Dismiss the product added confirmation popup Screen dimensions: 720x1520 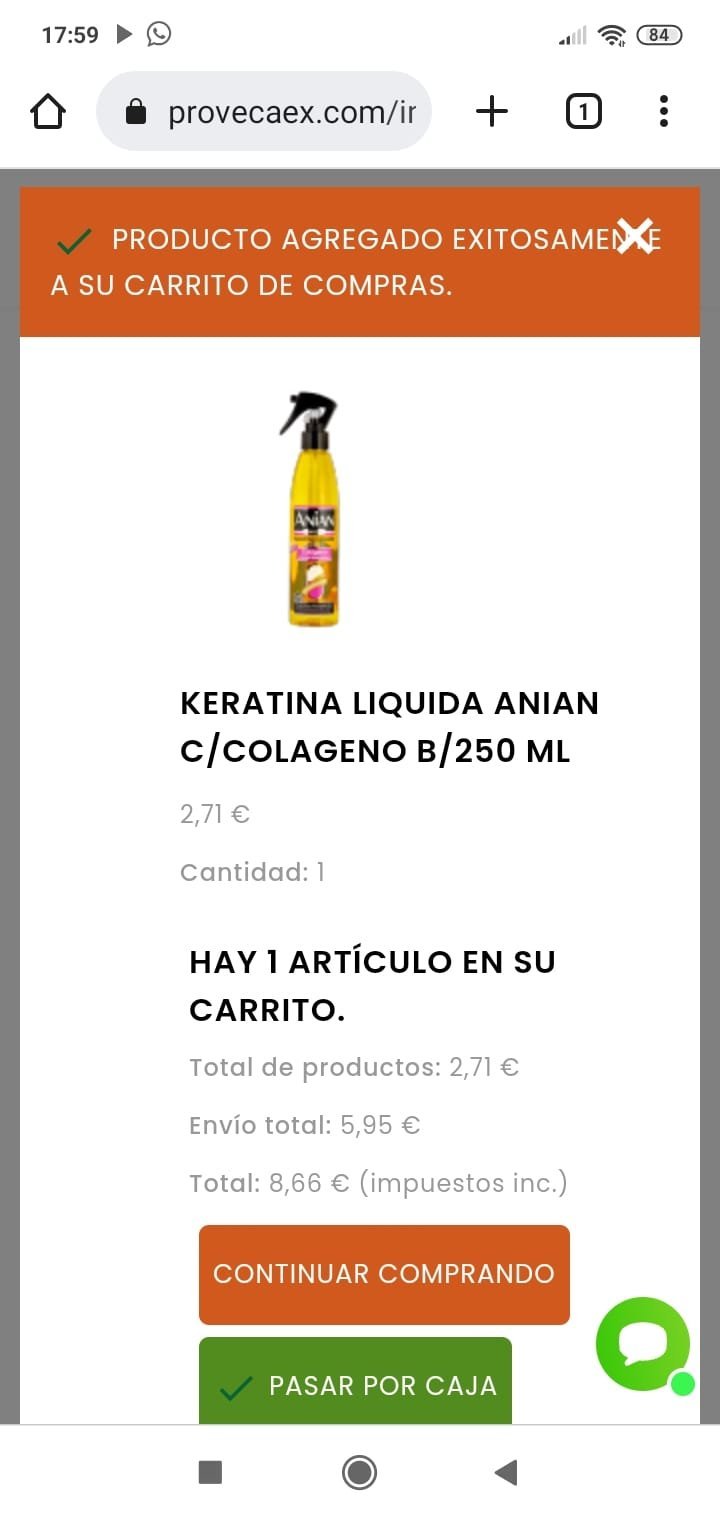pos(634,237)
